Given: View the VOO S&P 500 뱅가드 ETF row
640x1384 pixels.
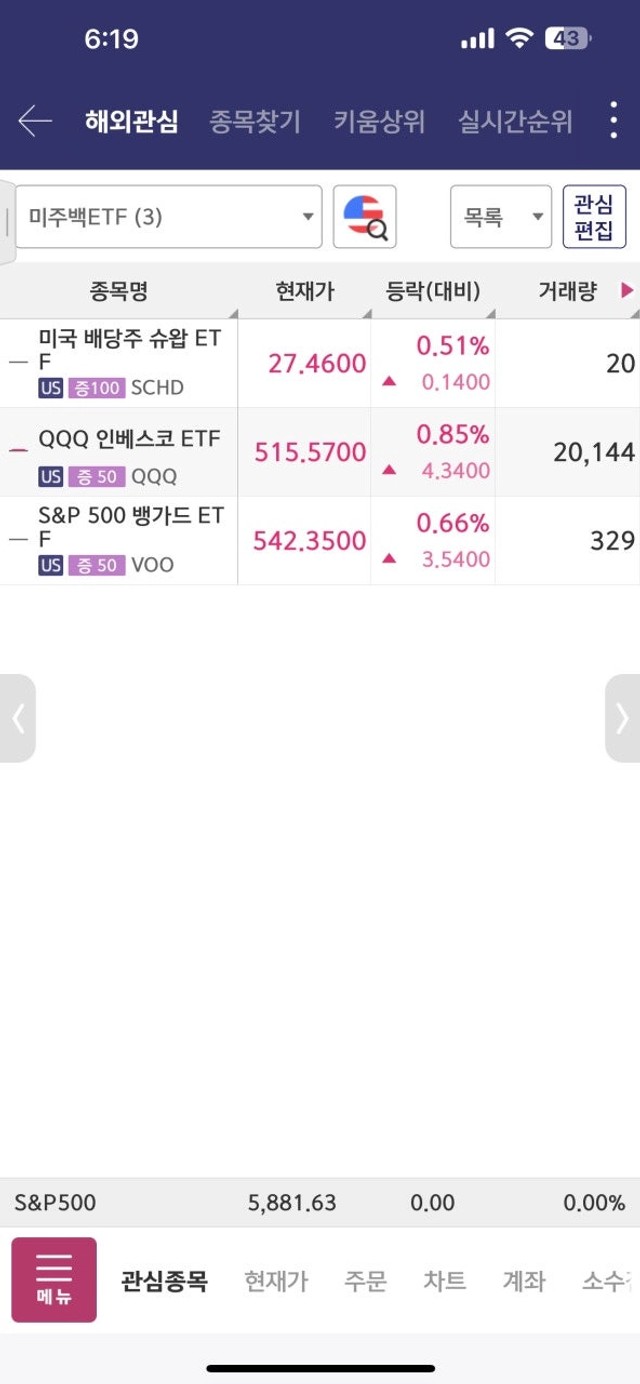Looking at the screenshot, I should (130, 540).
